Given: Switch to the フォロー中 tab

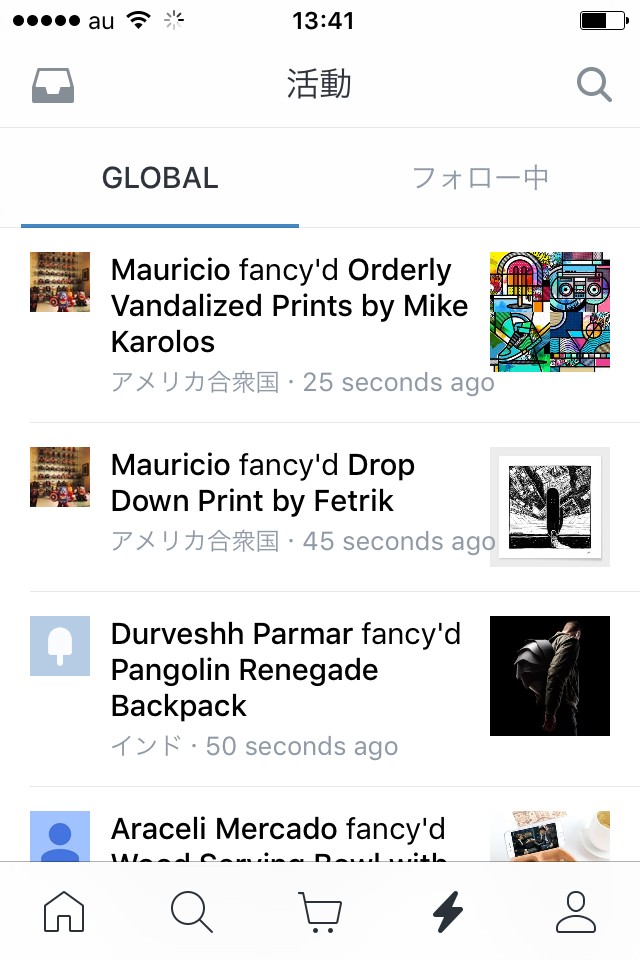Looking at the screenshot, I should tap(480, 178).
